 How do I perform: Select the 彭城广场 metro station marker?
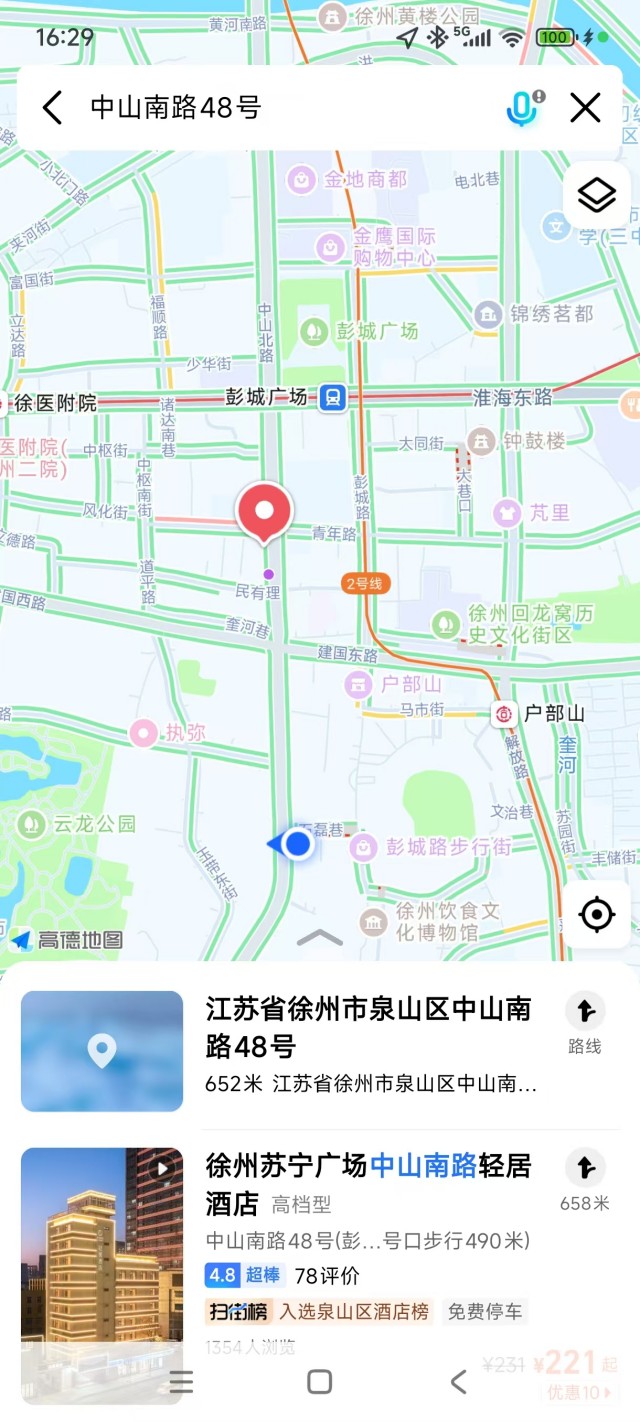333,398
